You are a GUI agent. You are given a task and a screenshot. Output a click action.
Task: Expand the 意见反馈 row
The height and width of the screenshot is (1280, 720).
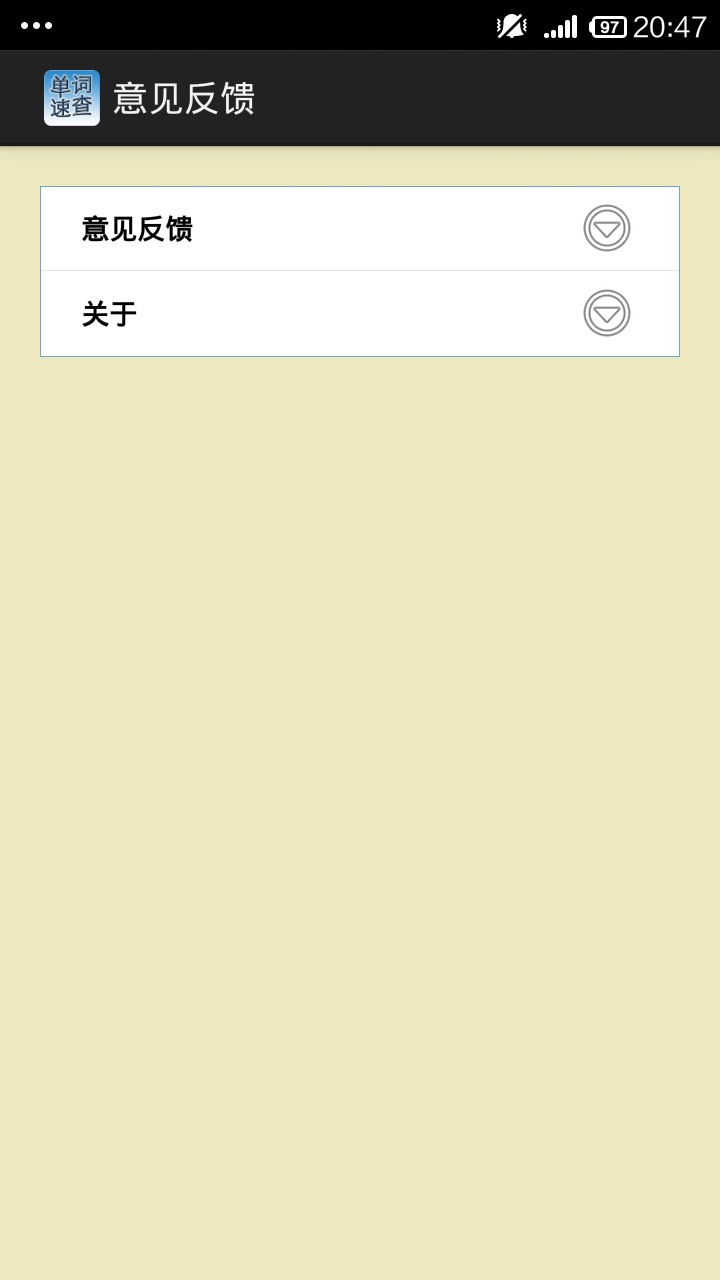(606, 228)
